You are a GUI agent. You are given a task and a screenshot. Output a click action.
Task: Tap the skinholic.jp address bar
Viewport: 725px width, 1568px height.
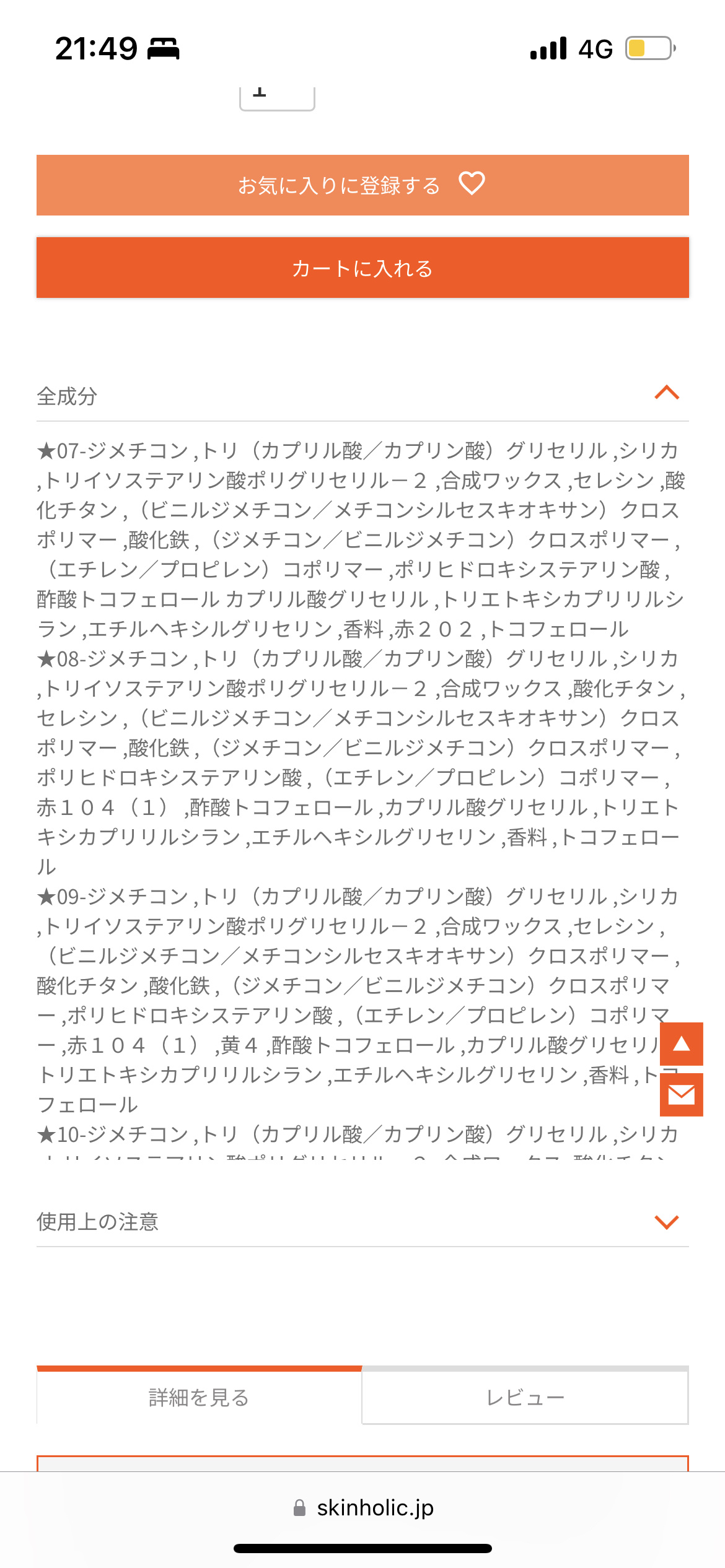point(362,1507)
